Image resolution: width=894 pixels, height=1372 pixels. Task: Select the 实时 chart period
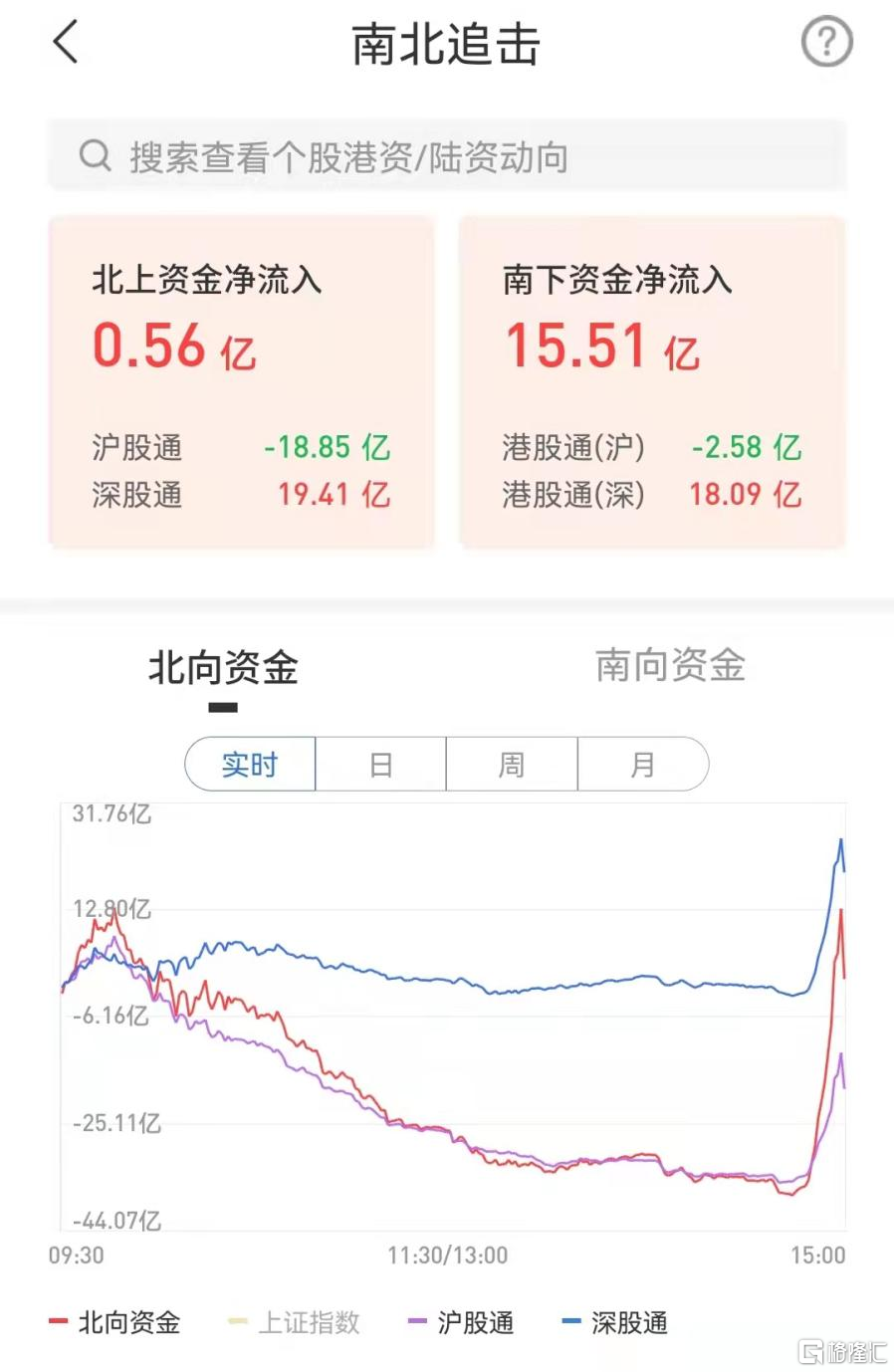[250, 765]
